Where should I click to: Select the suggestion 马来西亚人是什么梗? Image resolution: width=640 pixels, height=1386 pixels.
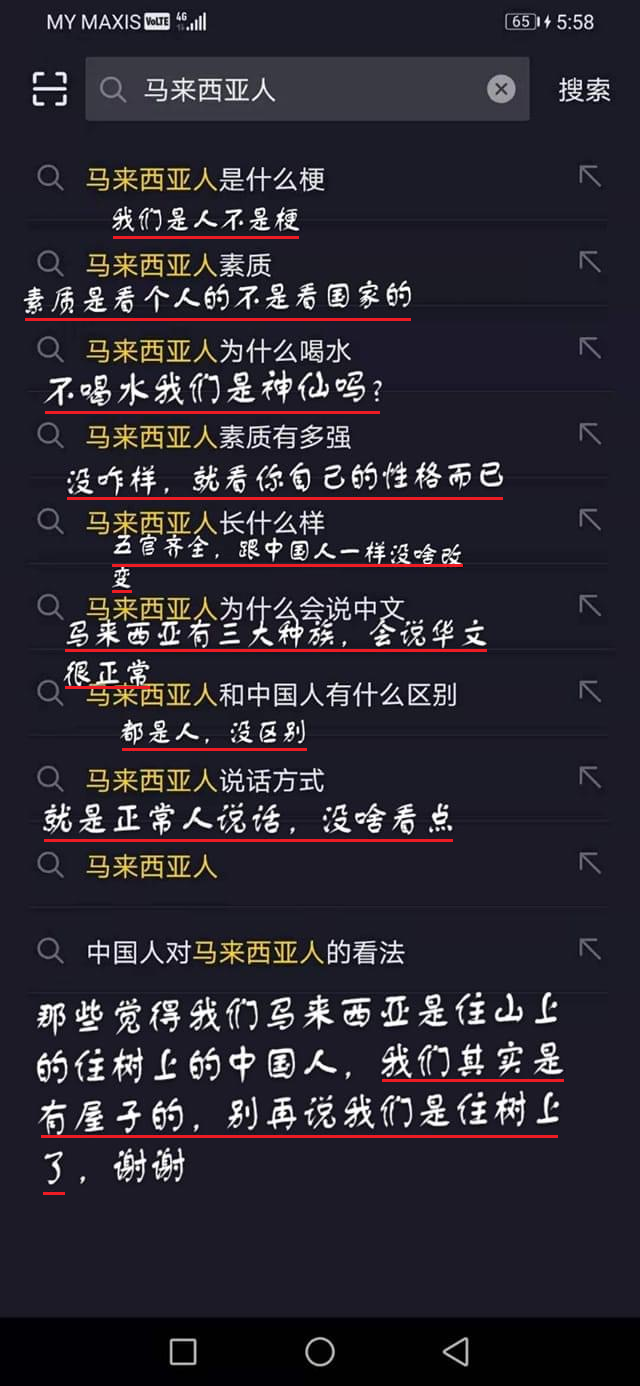(205, 180)
